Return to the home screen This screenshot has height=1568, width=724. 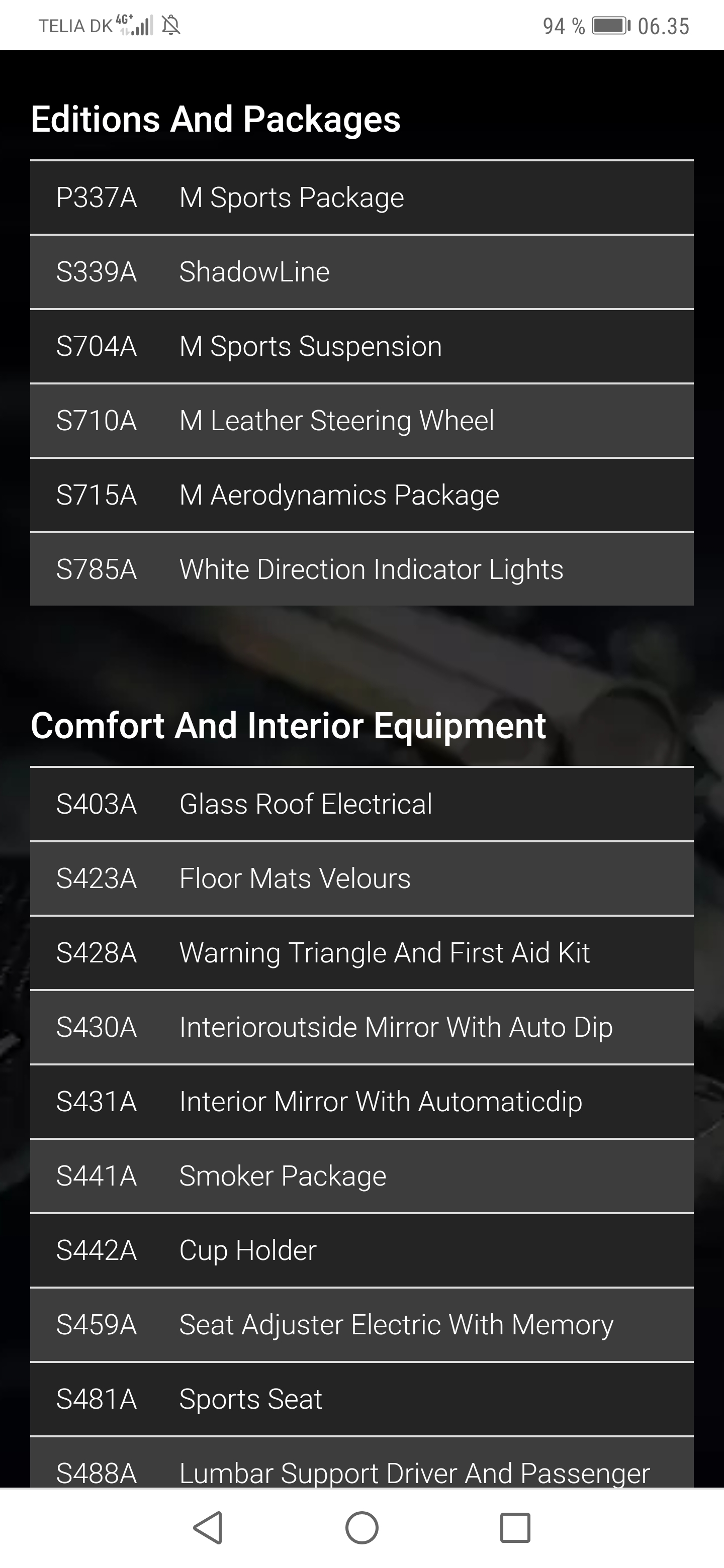tap(361, 1528)
